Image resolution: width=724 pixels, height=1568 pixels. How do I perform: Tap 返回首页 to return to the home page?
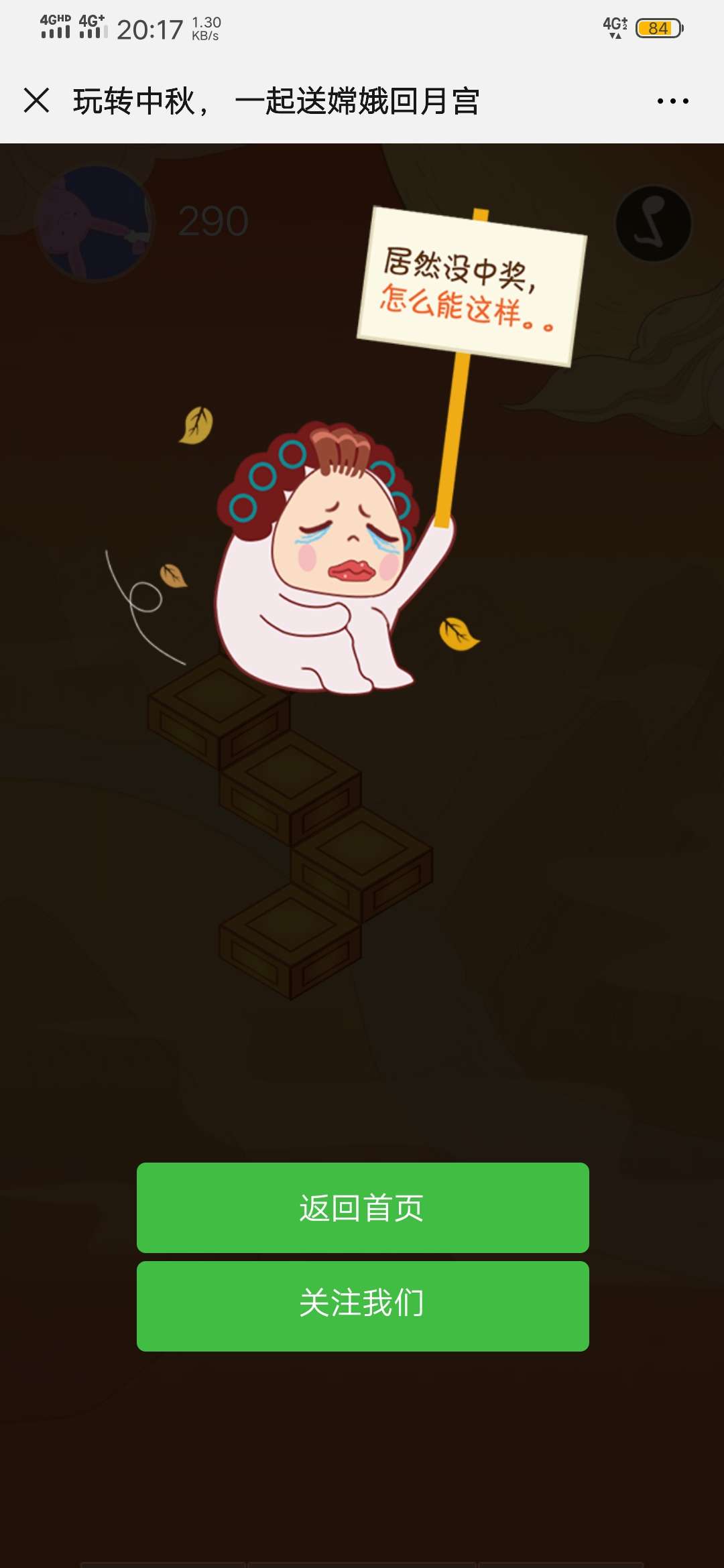tap(363, 1207)
